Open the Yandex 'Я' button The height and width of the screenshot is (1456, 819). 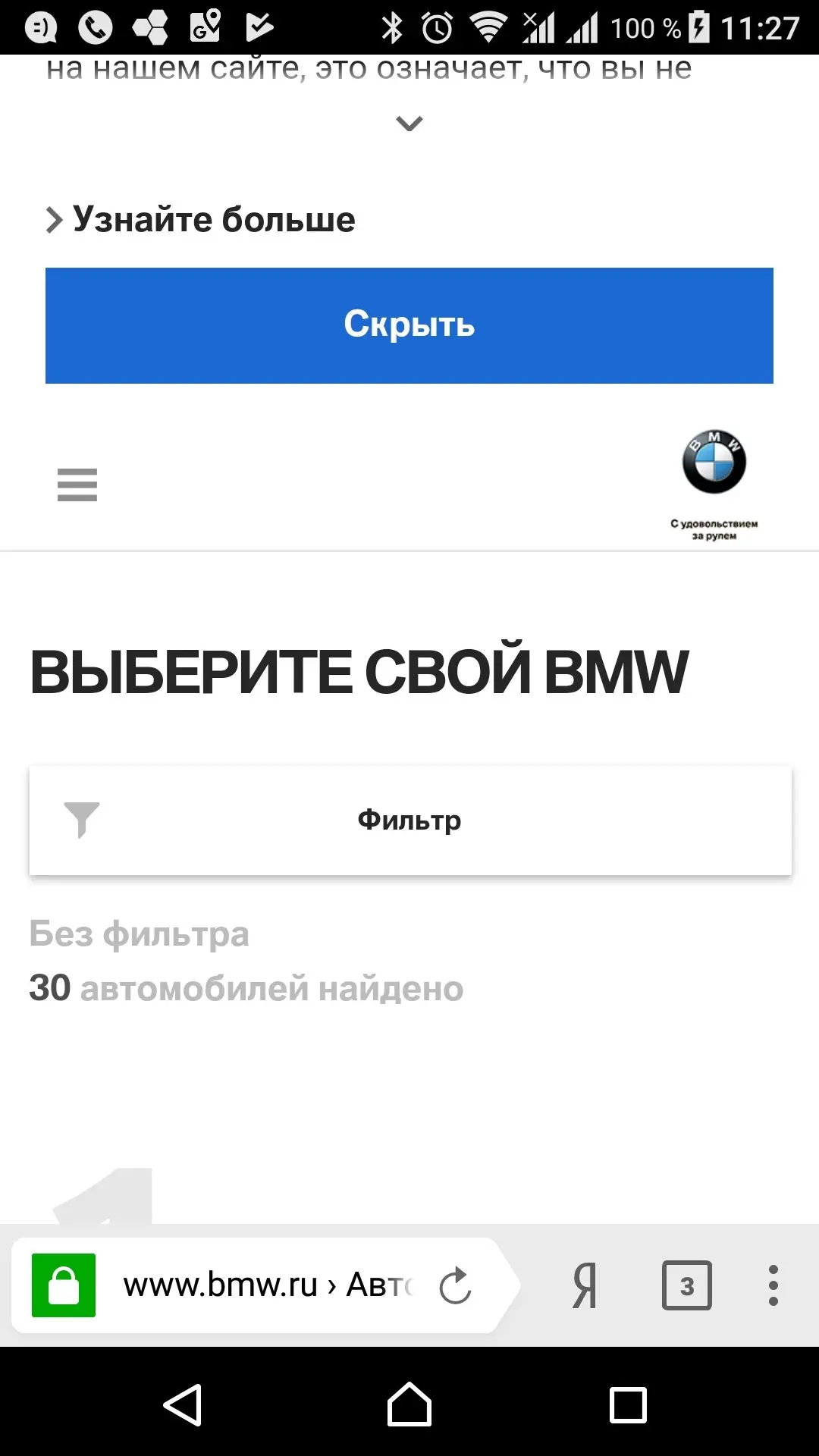585,1285
